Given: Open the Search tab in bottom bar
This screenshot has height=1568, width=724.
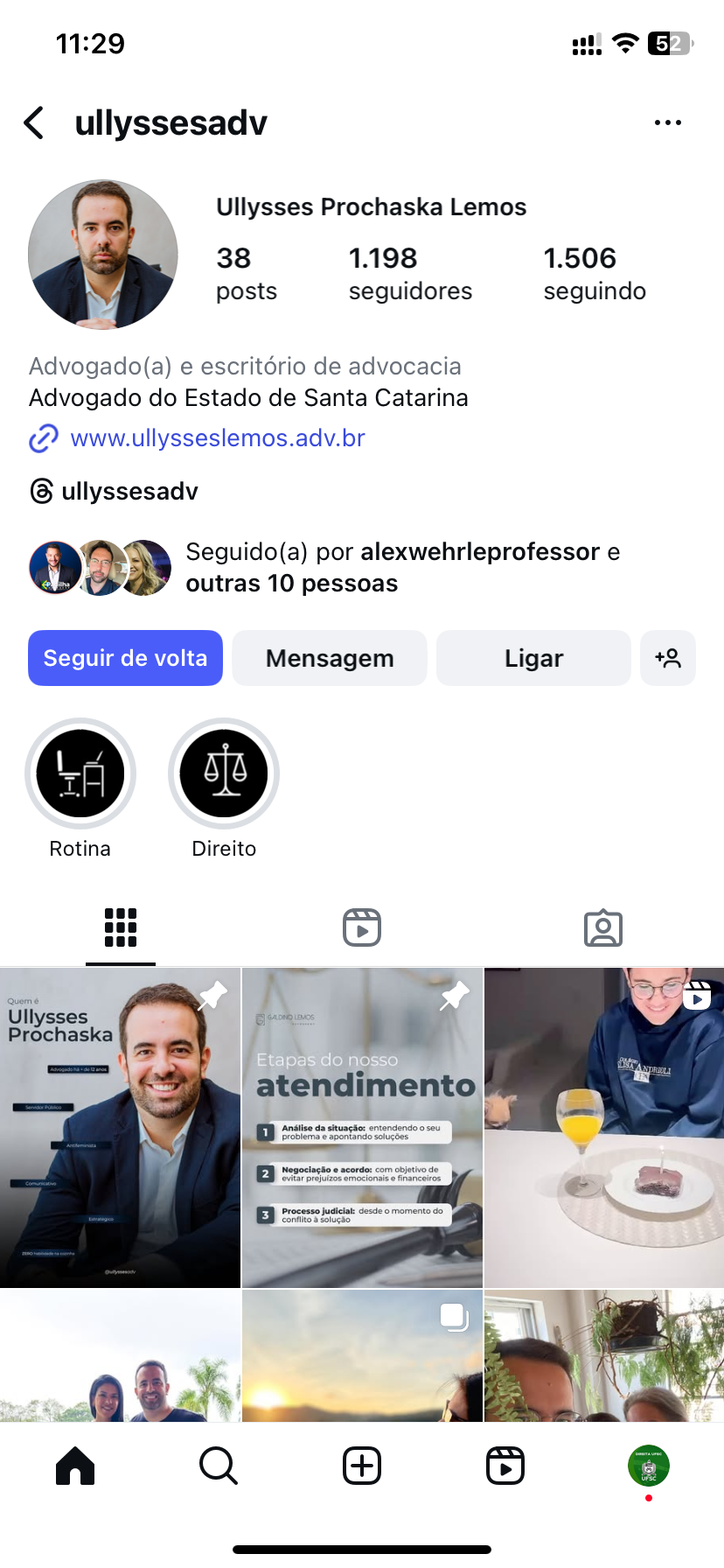Looking at the screenshot, I should 219,1466.
